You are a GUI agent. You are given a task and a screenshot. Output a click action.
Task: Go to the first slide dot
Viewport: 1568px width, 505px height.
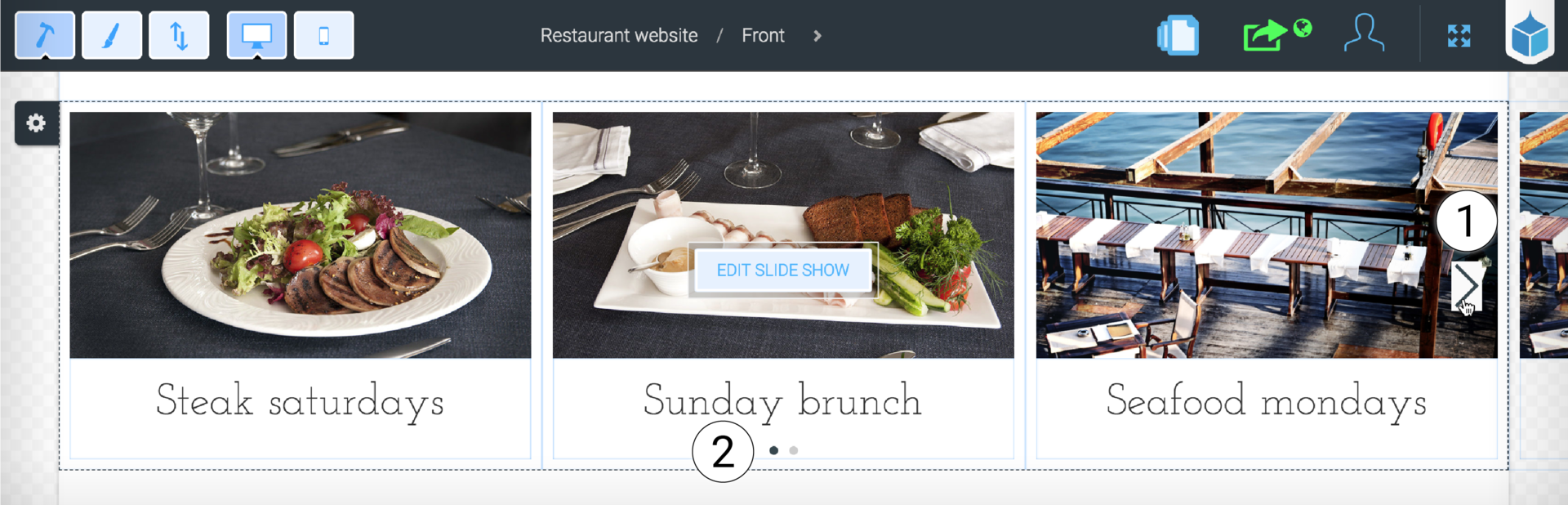click(773, 450)
